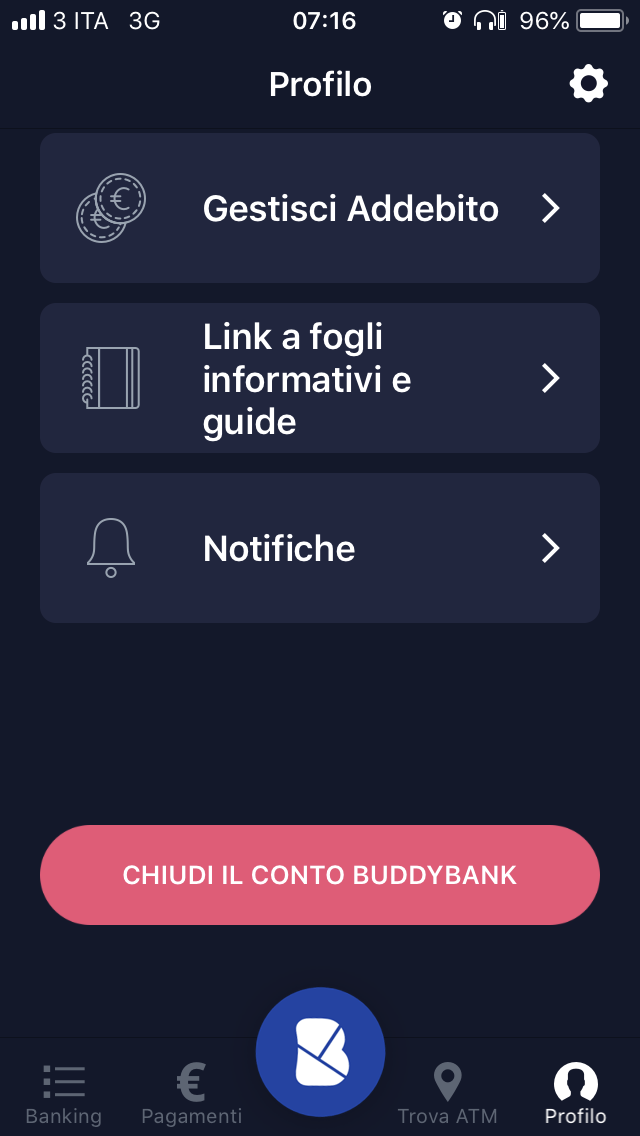Image resolution: width=640 pixels, height=1136 pixels.
Task: Tap Chiudi il conto Buddybank button
Action: tap(320, 875)
